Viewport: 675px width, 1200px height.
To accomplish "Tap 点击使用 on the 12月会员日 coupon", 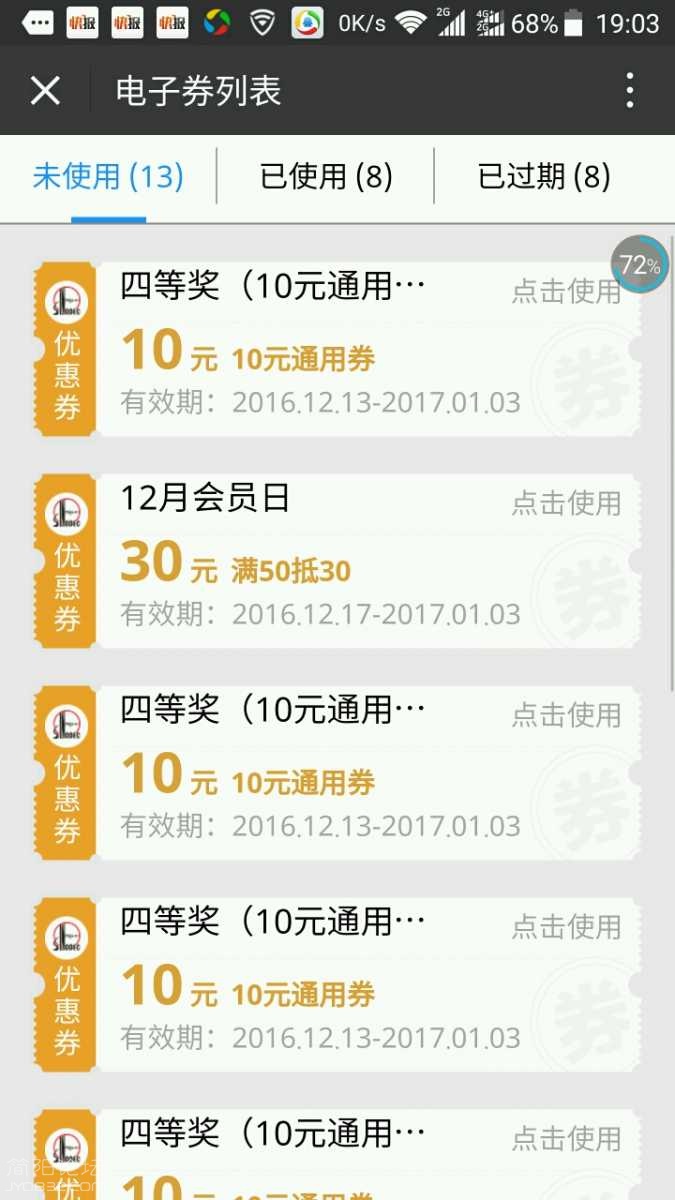I will click(x=566, y=503).
